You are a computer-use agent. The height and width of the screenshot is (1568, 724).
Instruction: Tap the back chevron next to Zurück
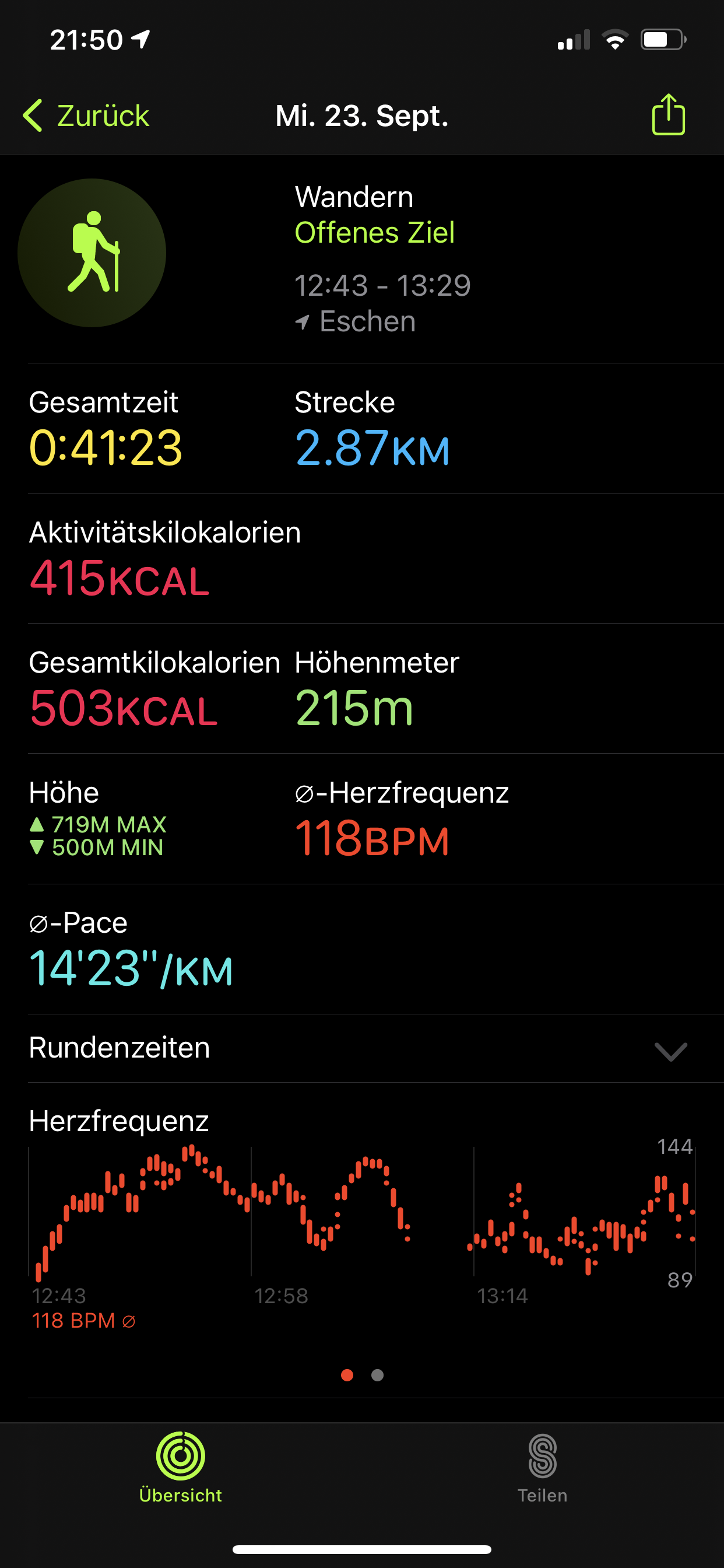tap(34, 116)
